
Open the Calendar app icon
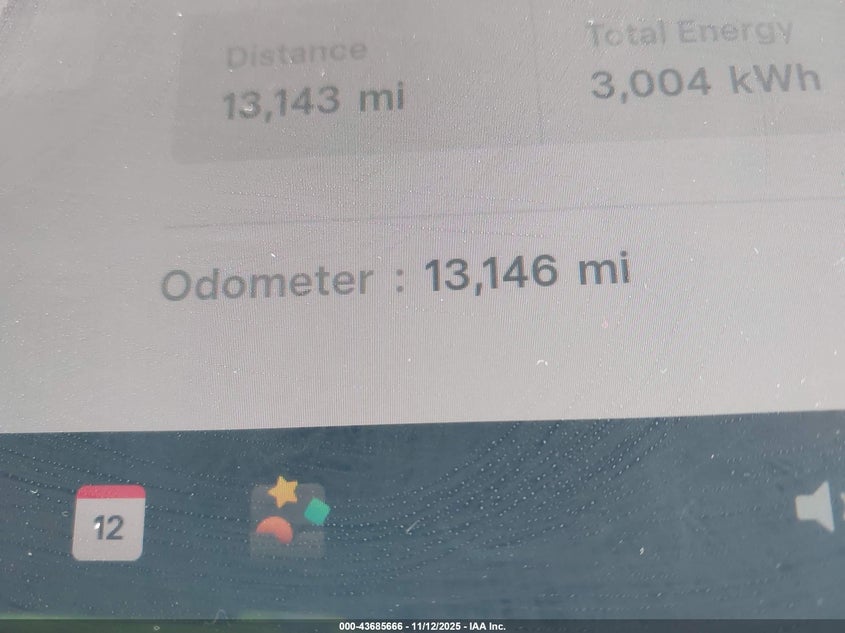point(109,522)
